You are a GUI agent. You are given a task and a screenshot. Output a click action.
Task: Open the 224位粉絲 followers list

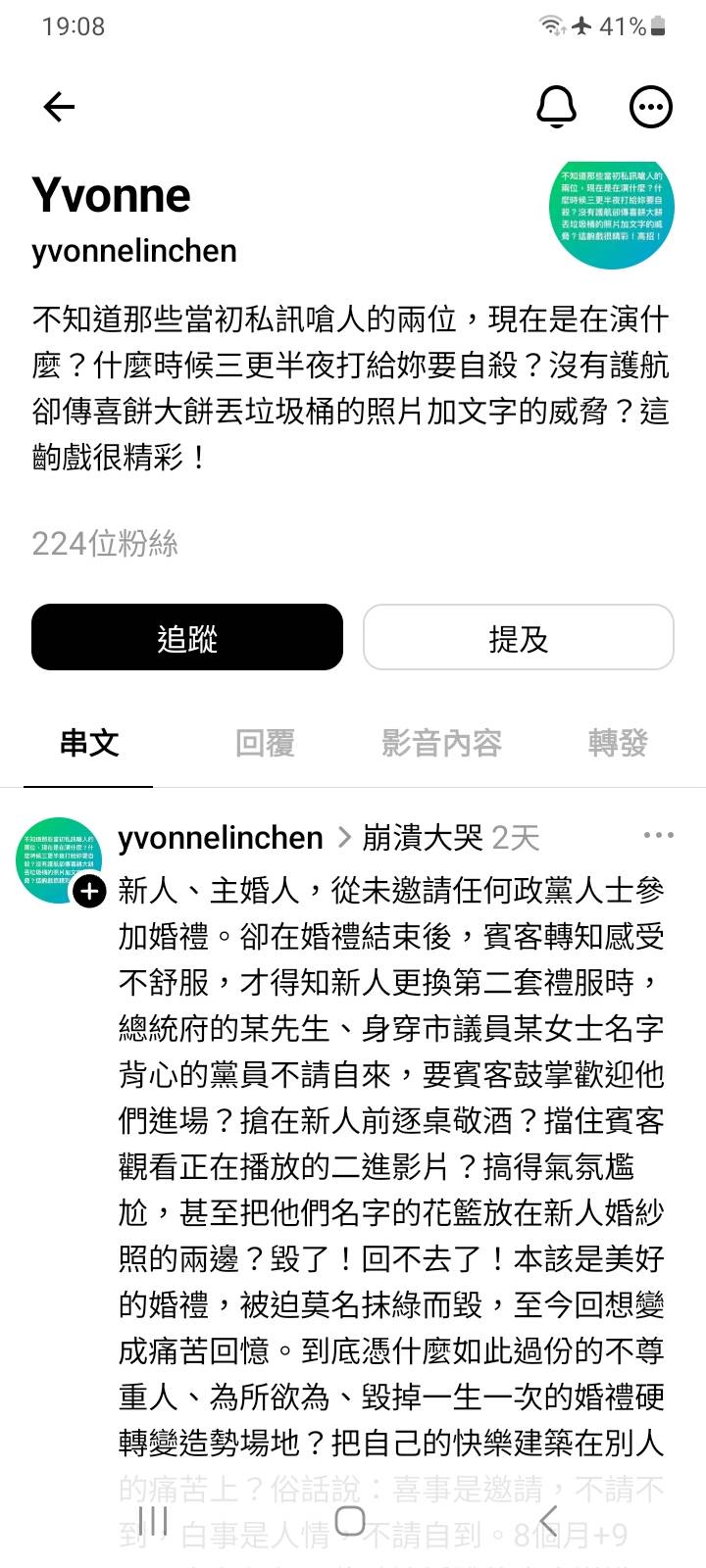105,543
